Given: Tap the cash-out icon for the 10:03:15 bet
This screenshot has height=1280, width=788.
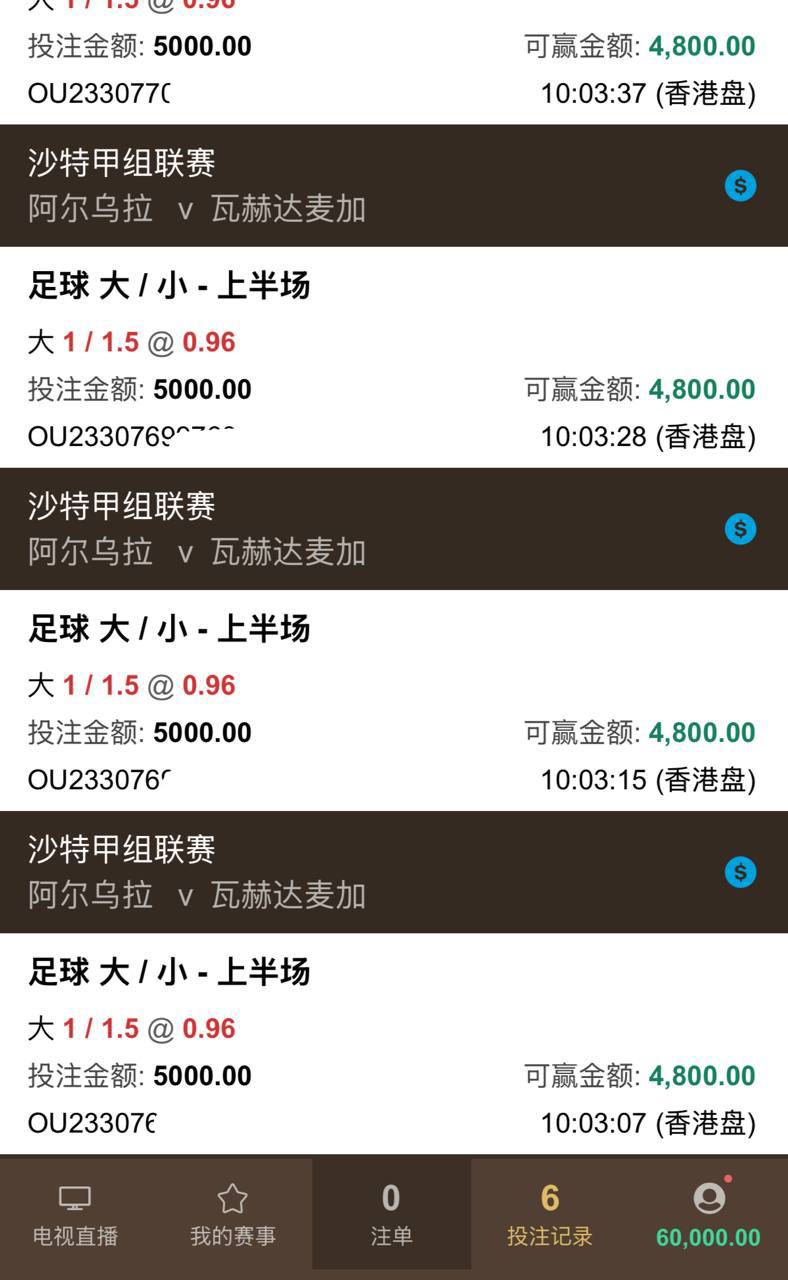Looking at the screenshot, I should click(740, 529).
